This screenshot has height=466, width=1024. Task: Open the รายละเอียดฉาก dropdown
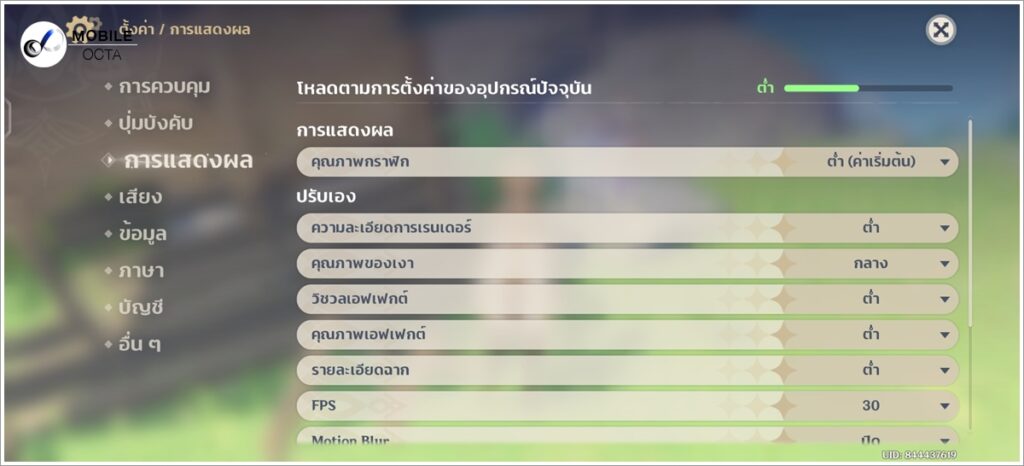point(878,371)
